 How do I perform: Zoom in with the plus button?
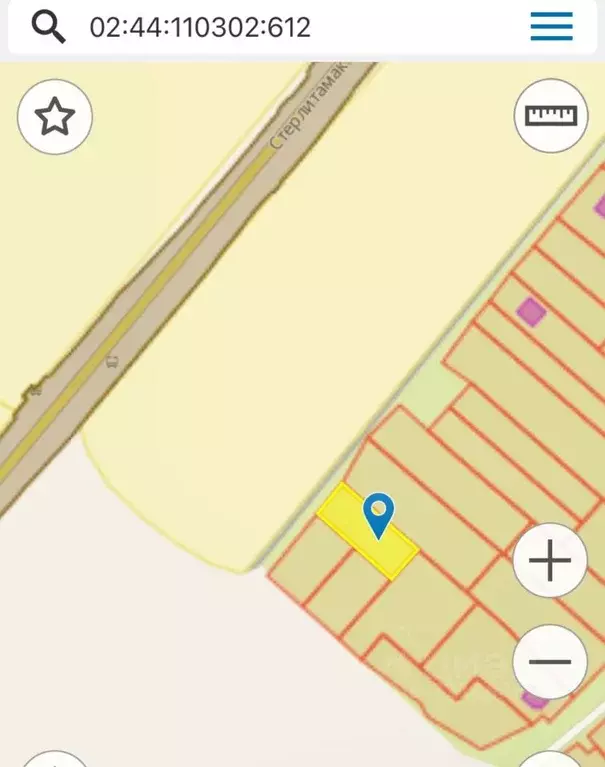[550, 560]
